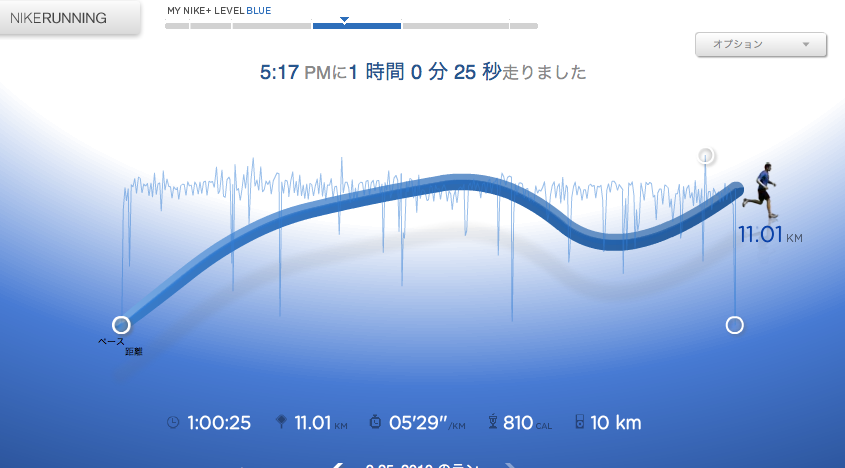Select the end point marker below the runner
This screenshot has width=845, height=468.
point(735,325)
